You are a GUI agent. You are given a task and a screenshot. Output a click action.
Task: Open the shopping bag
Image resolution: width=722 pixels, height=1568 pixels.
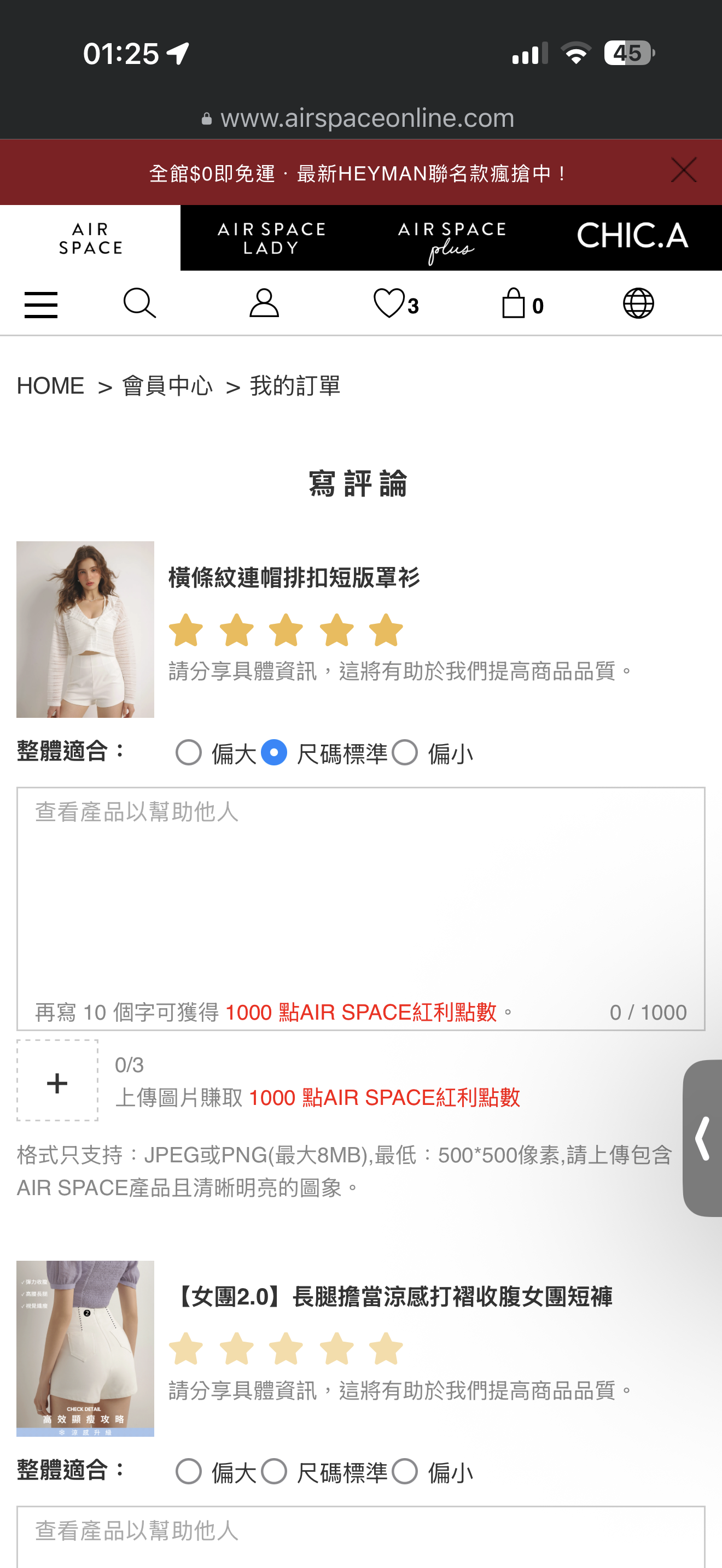[521, 303]
